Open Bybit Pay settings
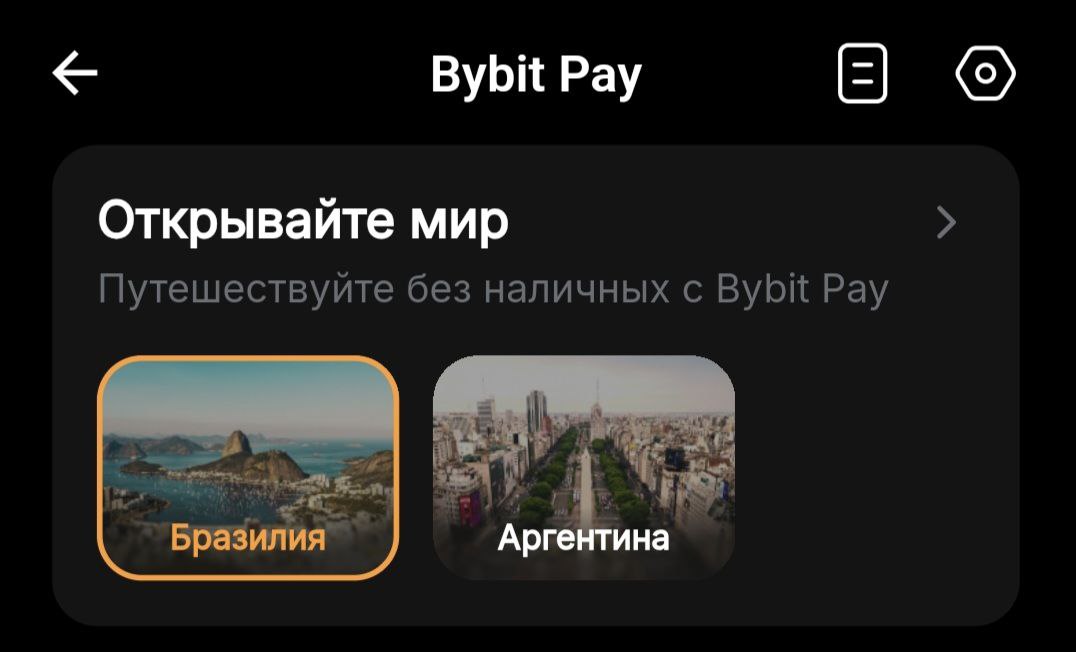Viewport: 1076px width, 652px height. (x=985, y=74)
